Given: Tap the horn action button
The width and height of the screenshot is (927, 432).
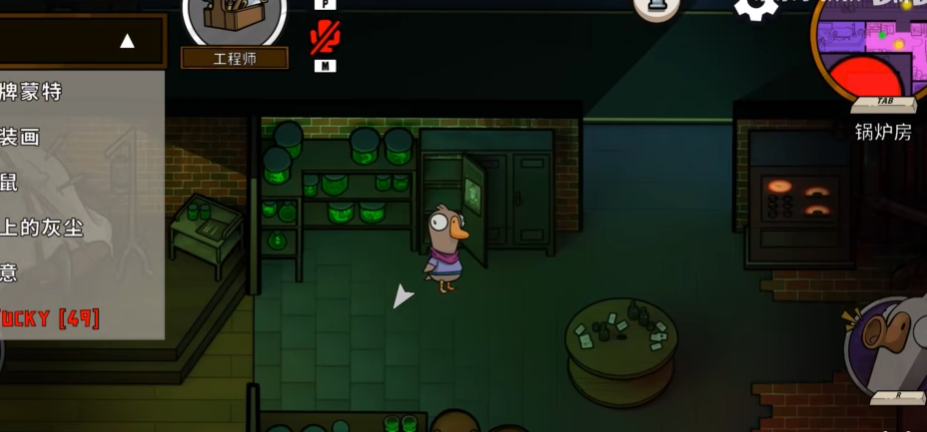Looking at the screenshot, I should 888,343.
